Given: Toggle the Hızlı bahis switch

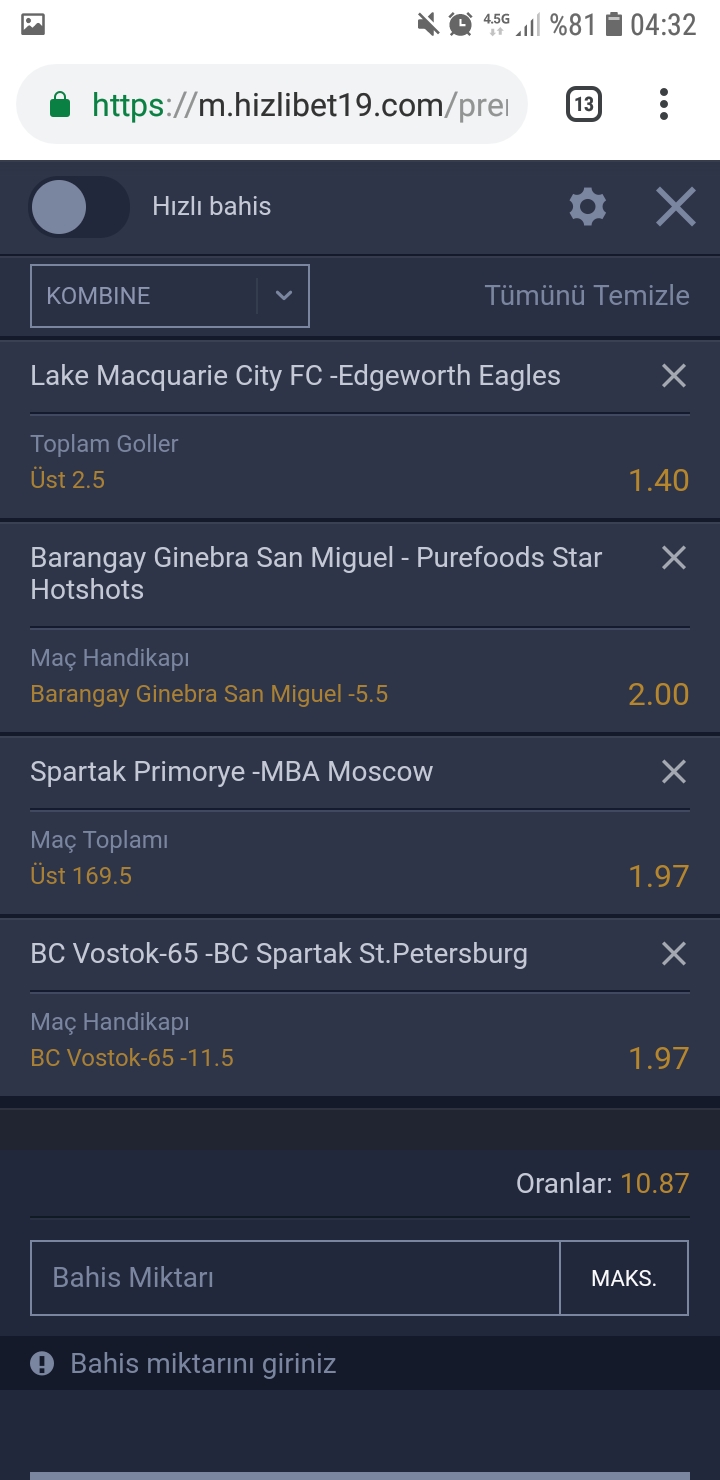Looking at the screenshot, I should click(x=78, y=207).
